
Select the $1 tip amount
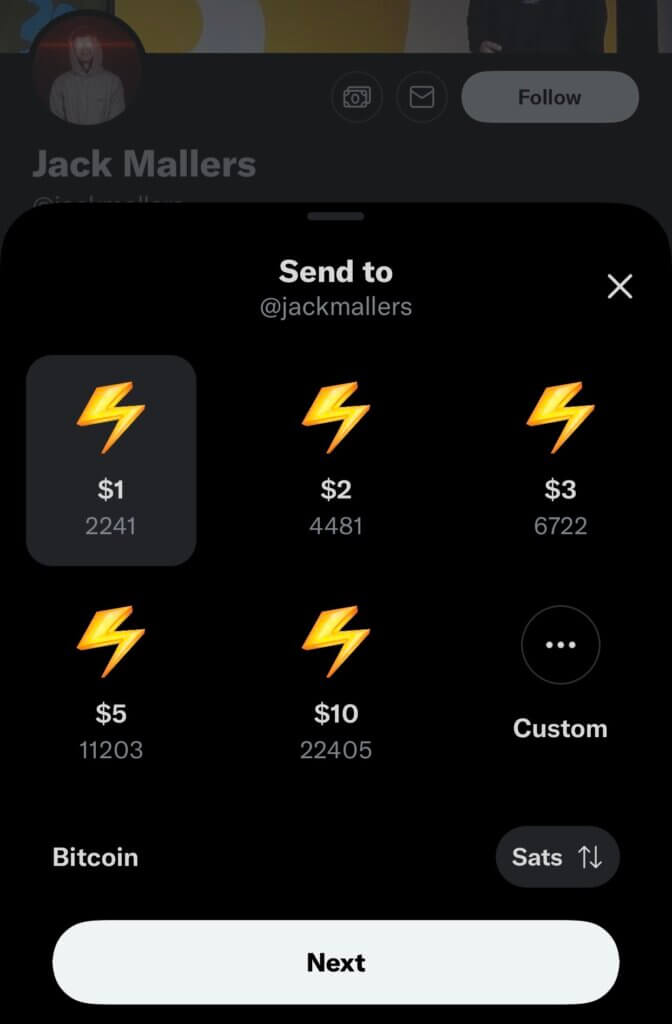coord(111,460)
